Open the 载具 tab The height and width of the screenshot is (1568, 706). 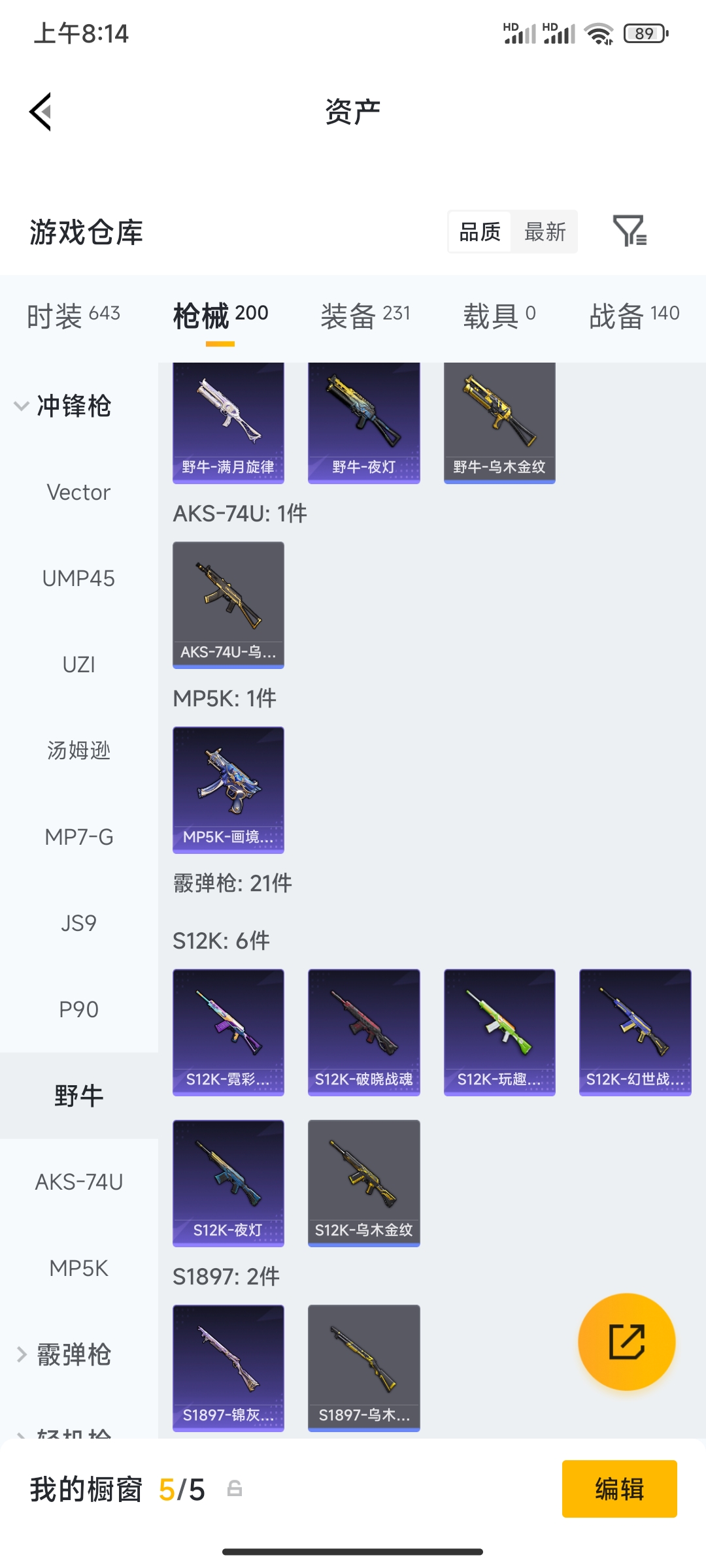[x=499, y=316]
